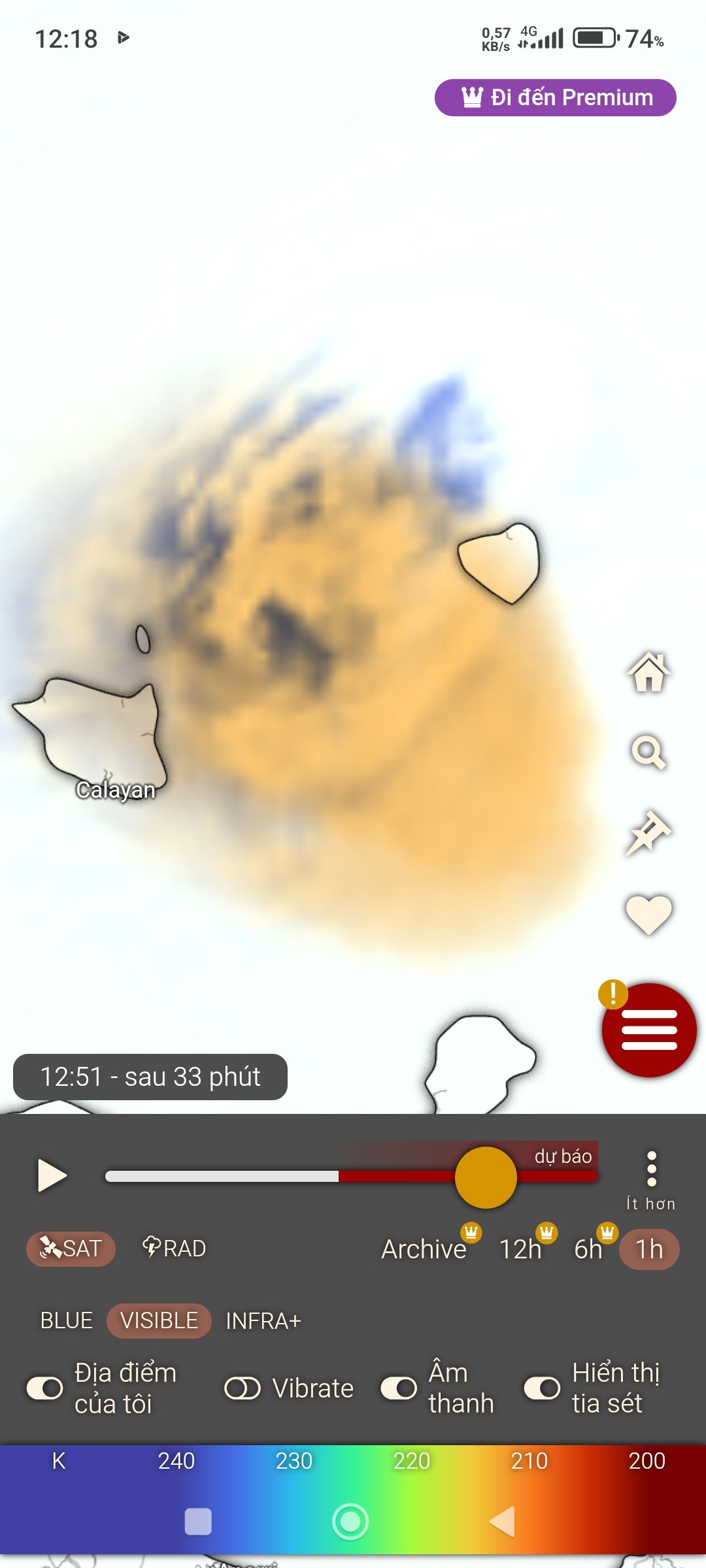Select the 1h time range

649,1249
